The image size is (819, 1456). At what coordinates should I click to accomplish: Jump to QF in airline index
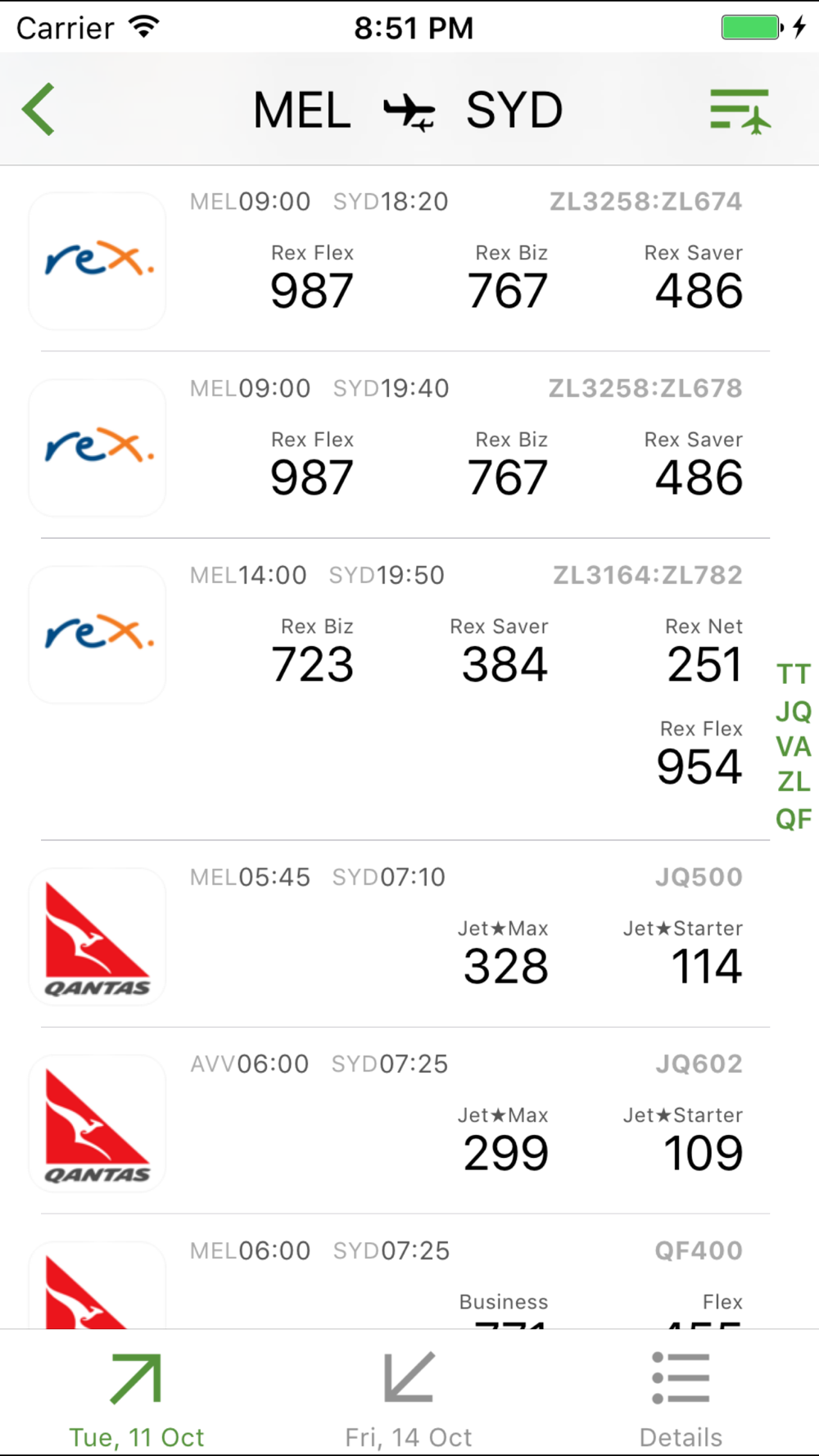[x=793, y=818]
